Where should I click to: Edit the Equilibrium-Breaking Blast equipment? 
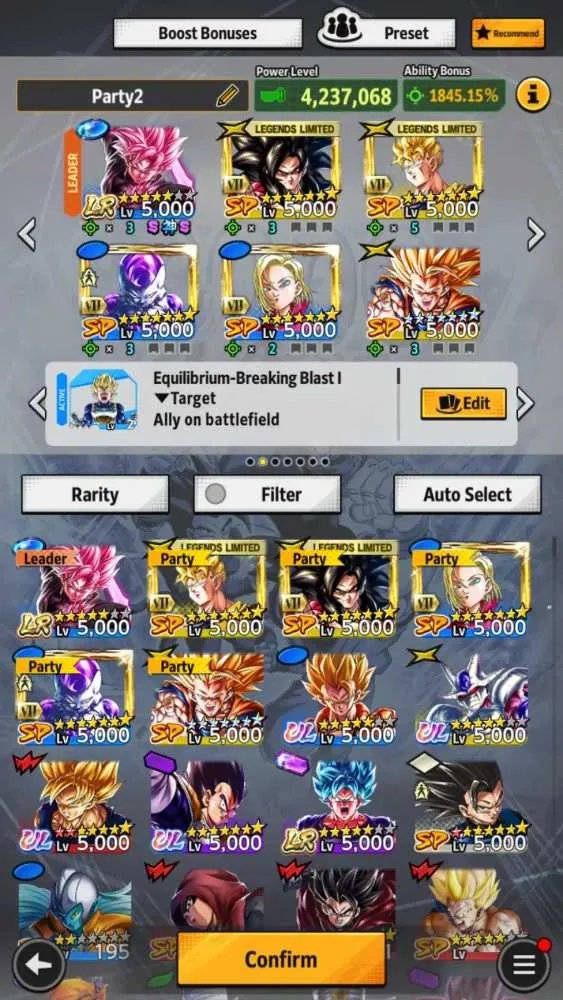pyautogui.click(x=464, y=404)
